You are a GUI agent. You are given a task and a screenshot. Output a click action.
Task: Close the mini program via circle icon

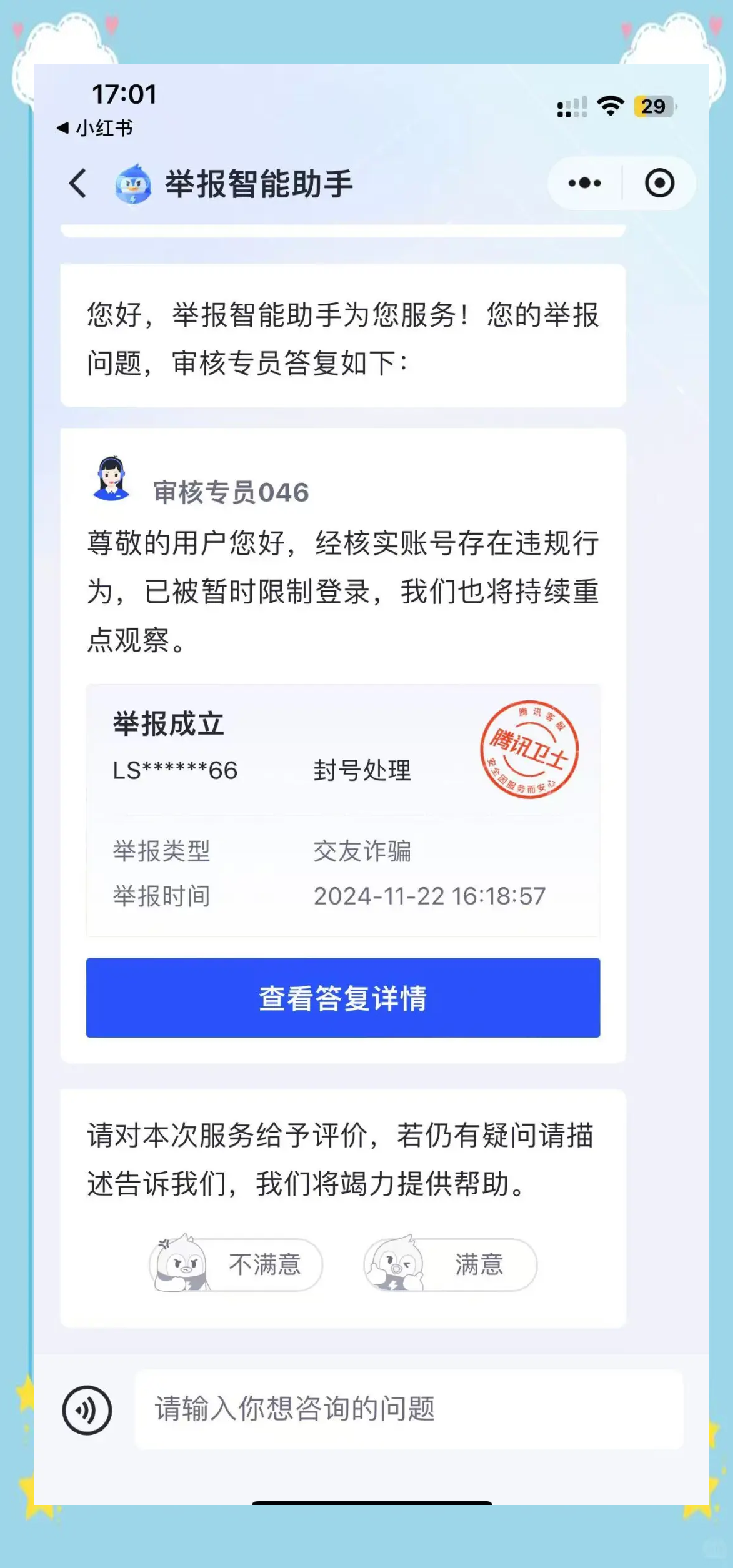coord(660,183)
